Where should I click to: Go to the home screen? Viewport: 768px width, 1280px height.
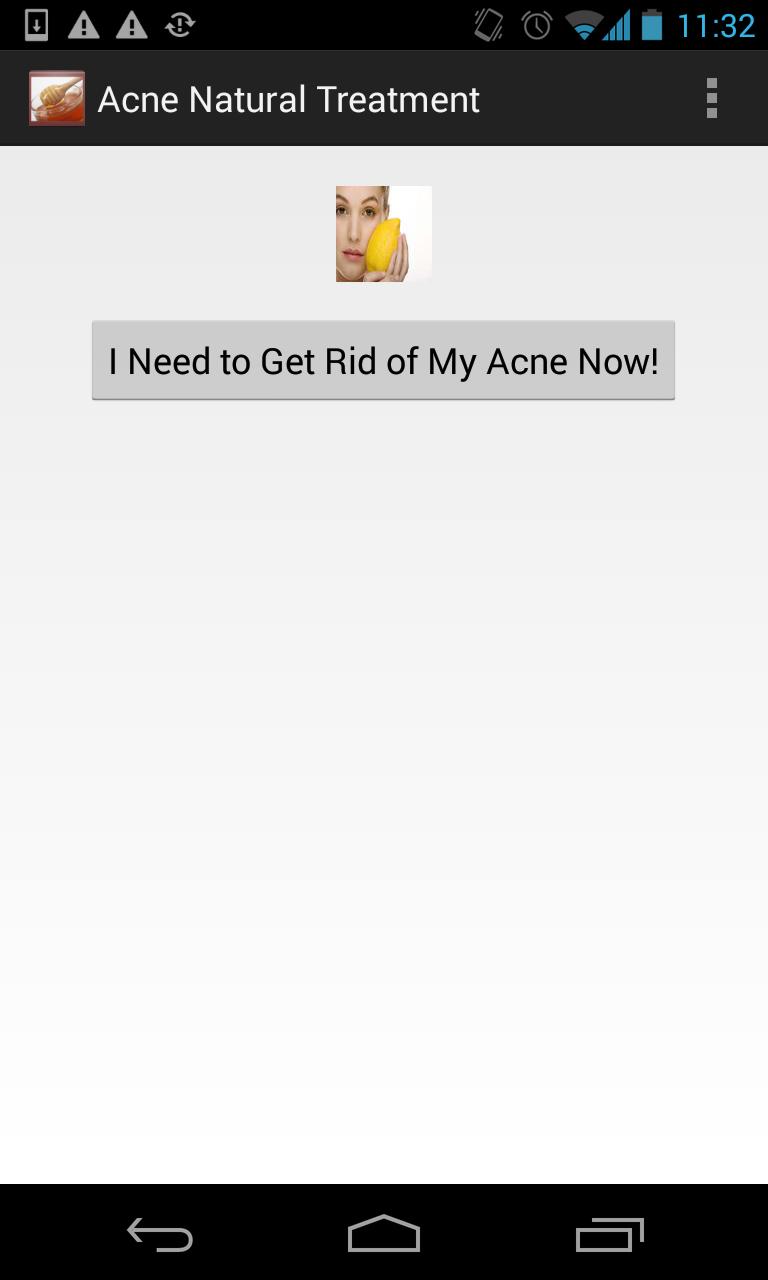(384, 1235)
